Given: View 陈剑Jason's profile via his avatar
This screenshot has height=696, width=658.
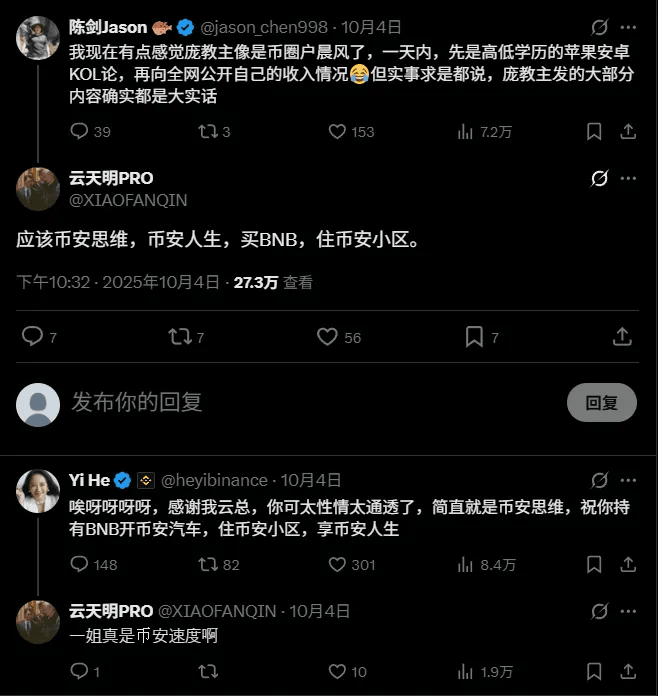Looking at the screenshot, I should point(38,37).
